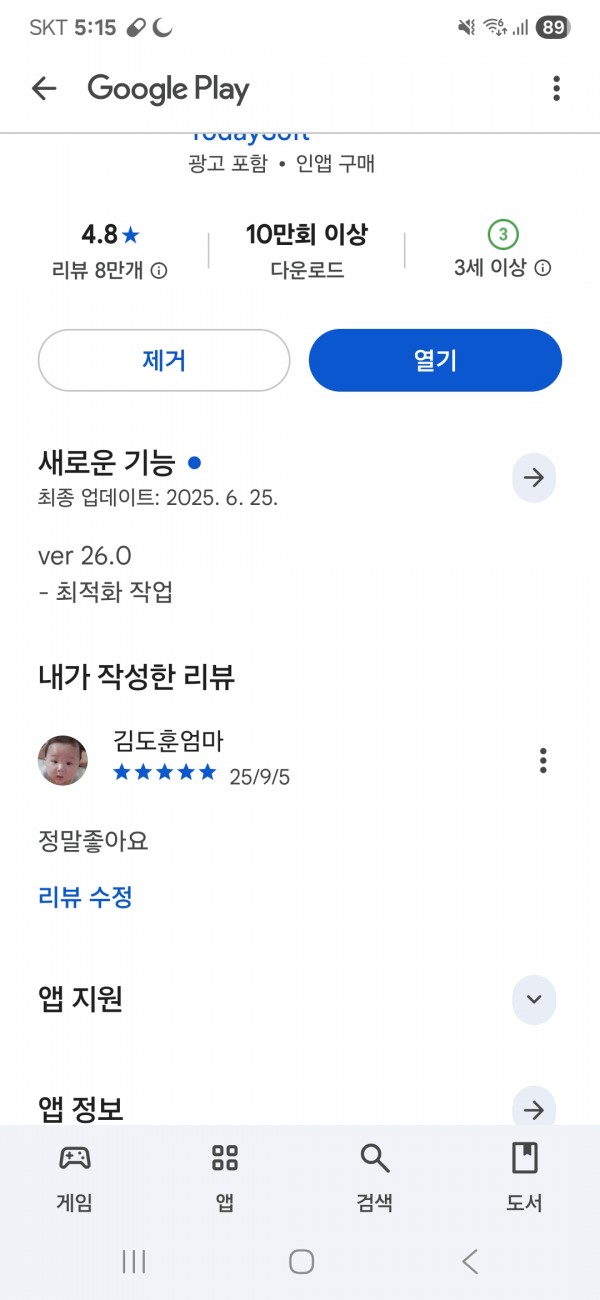The height and width of the screenshot is (1300, 600).
Task: Switch to the 앱 tab
Action: click(225, 1176)
